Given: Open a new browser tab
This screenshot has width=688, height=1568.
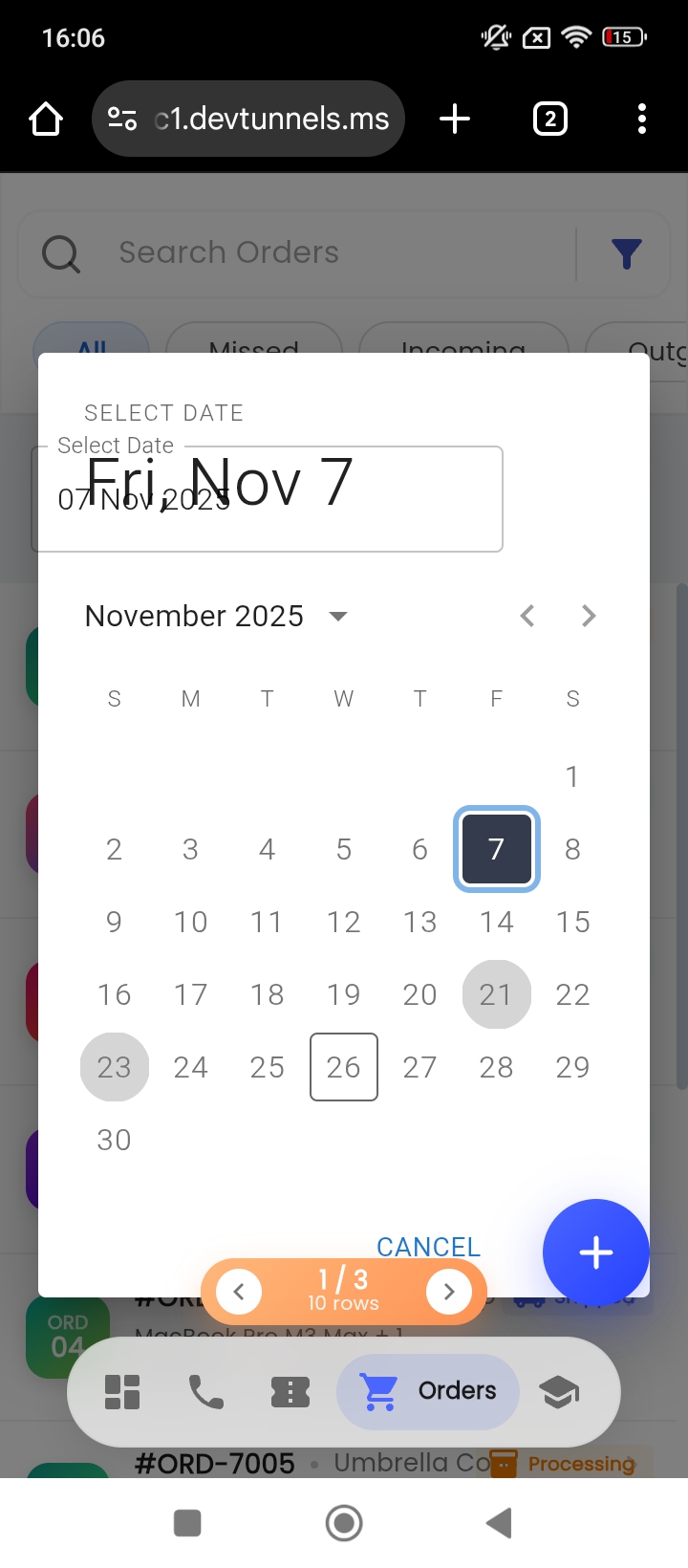Looking at the screenshot, I should [x=455, y=119].
